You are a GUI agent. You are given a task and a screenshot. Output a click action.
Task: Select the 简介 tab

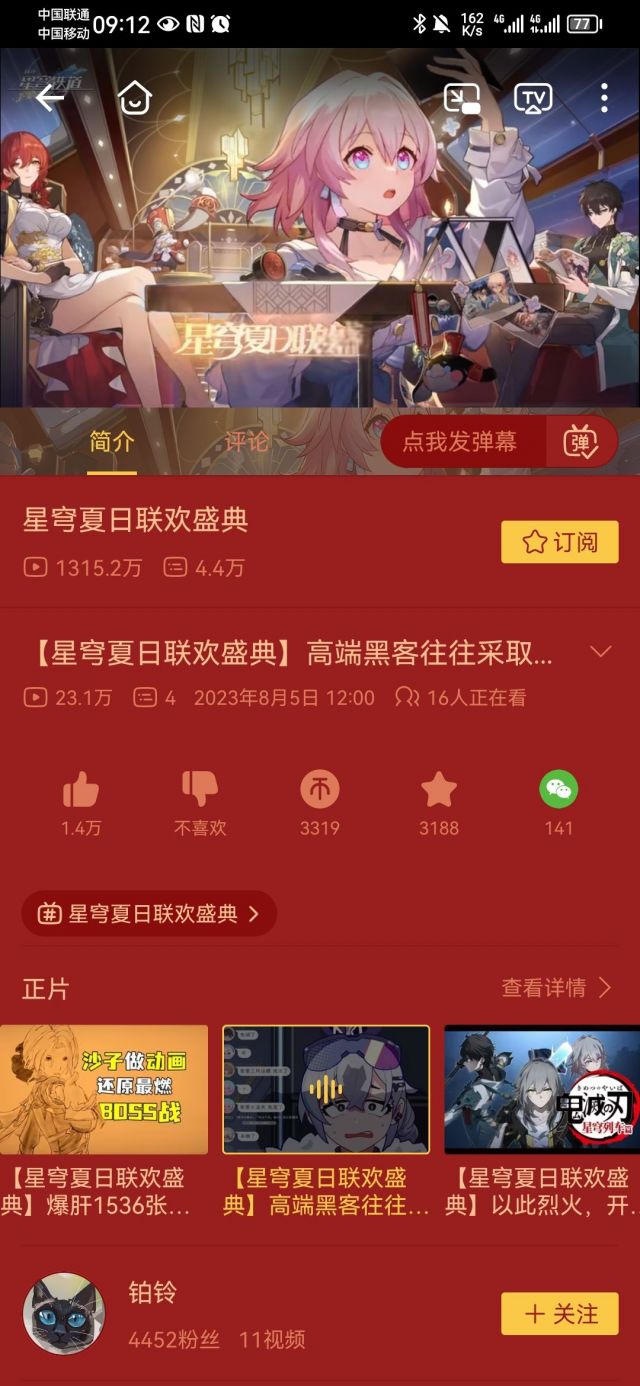pyautogui.click(x=112, y=441)
